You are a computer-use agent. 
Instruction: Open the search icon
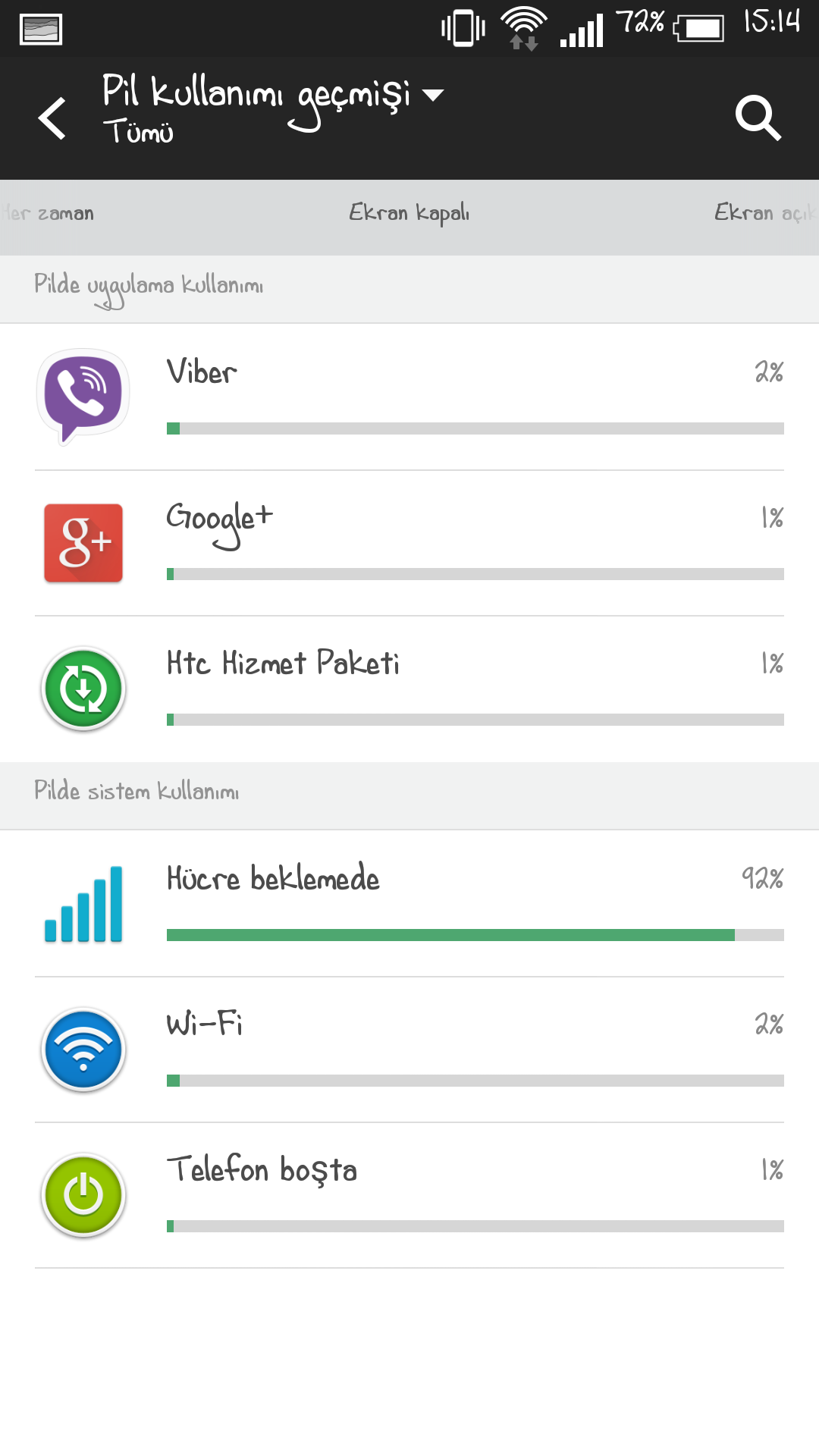coord(758,118)
